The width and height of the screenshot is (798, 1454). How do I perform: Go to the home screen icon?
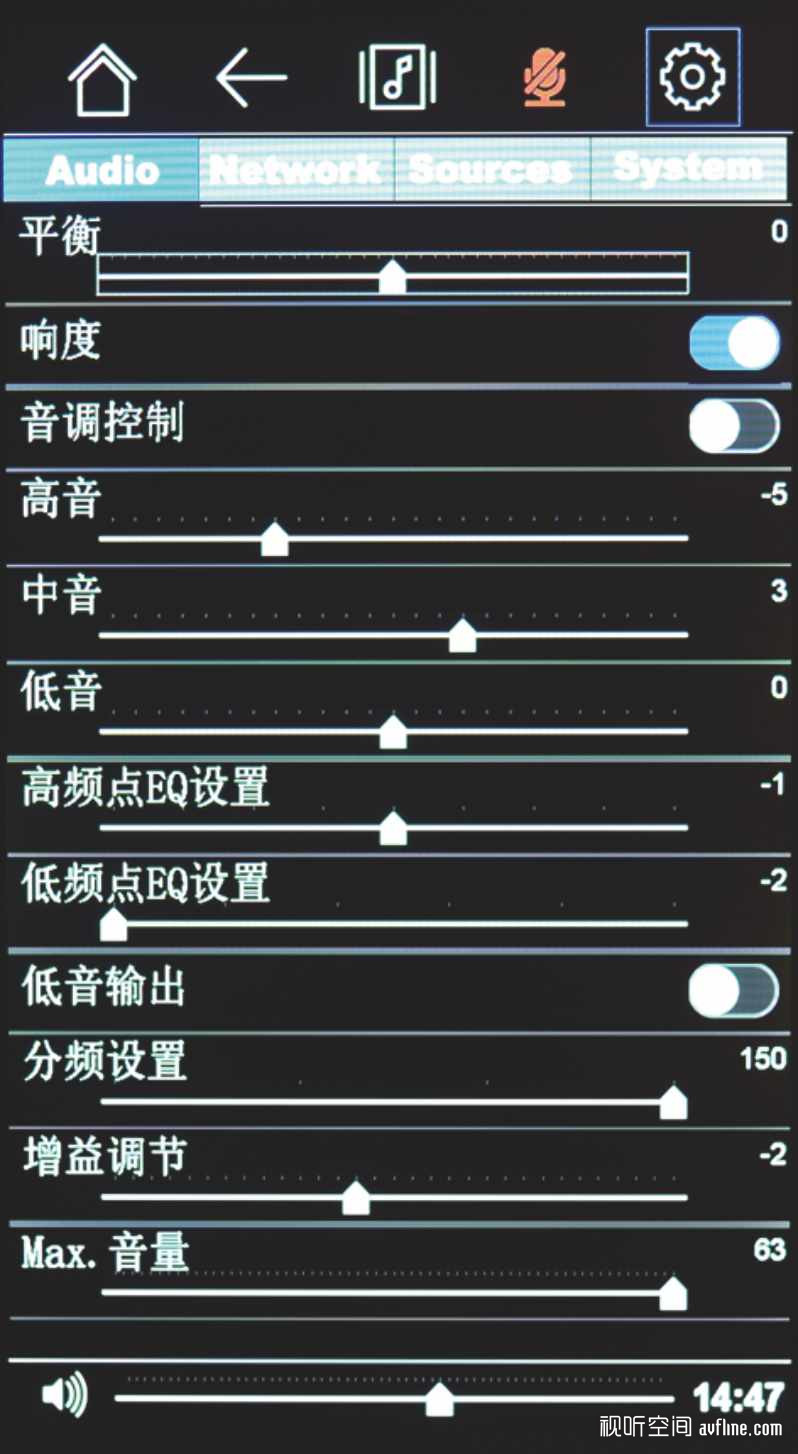point(103,78)
